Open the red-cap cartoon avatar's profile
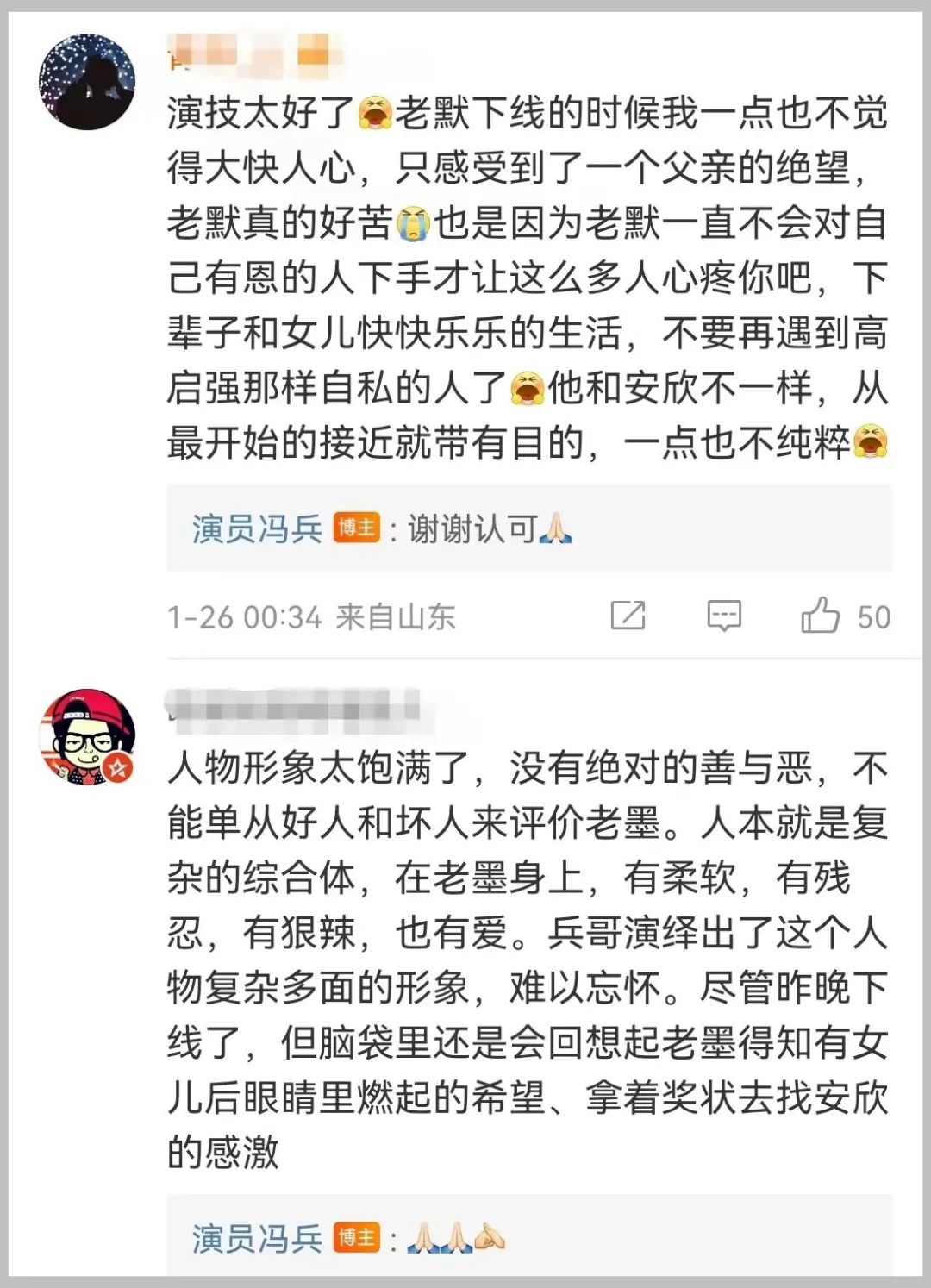This screenshot has height=1288, width=931. point(87,736)
